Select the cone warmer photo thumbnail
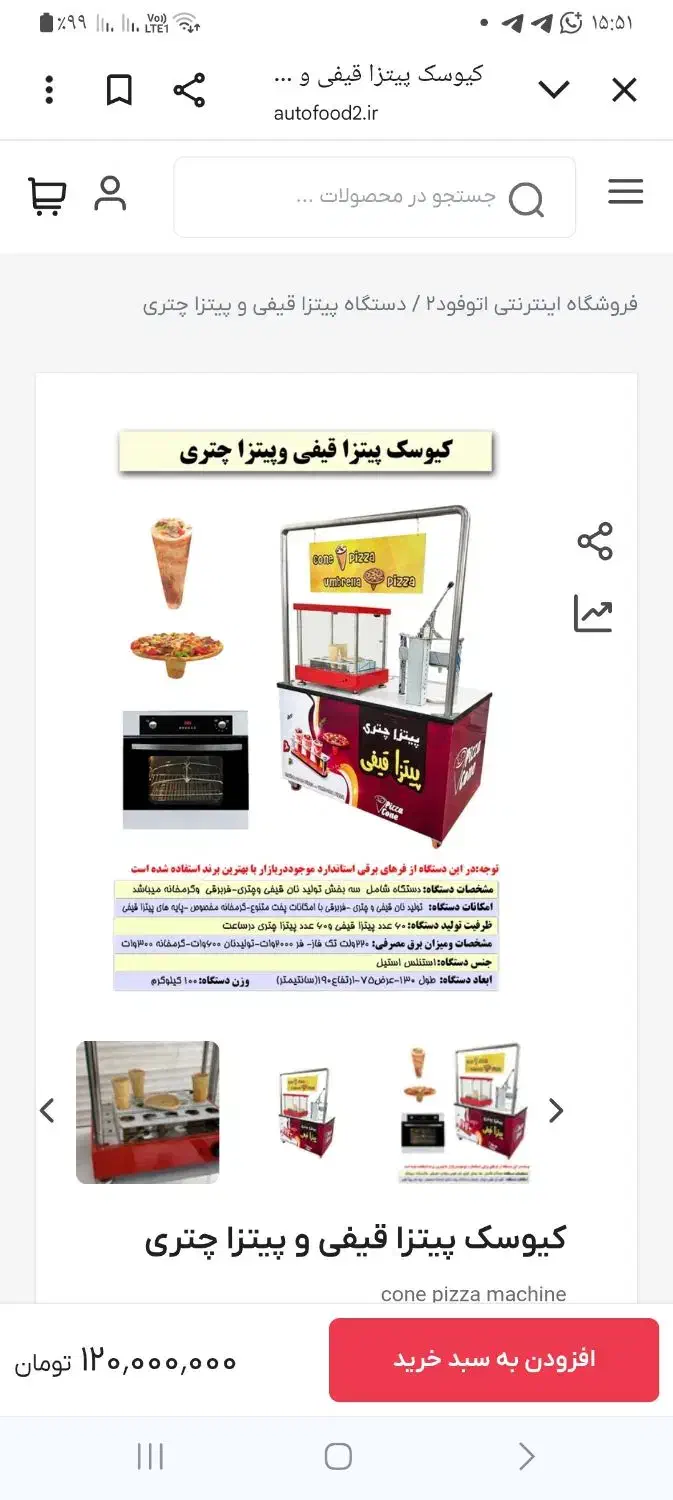The image size is (673, 1500). pyautogui.click(x=148, y=1112)
